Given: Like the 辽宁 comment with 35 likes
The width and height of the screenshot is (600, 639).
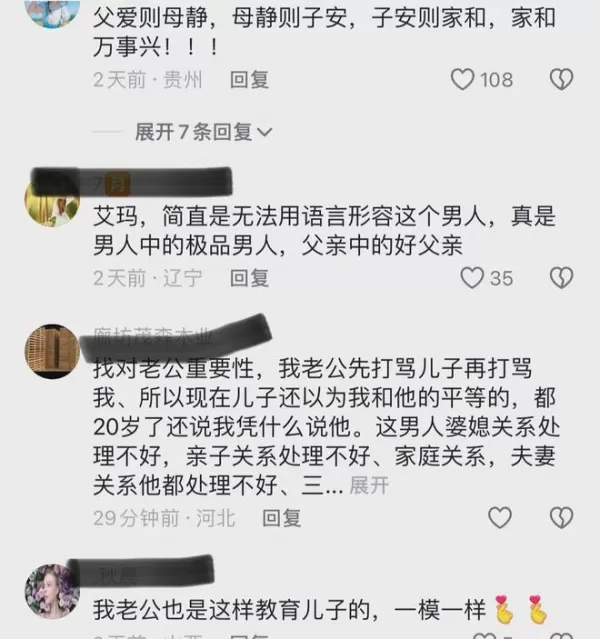Looking at the screenshot, I should tap(472, 278).
